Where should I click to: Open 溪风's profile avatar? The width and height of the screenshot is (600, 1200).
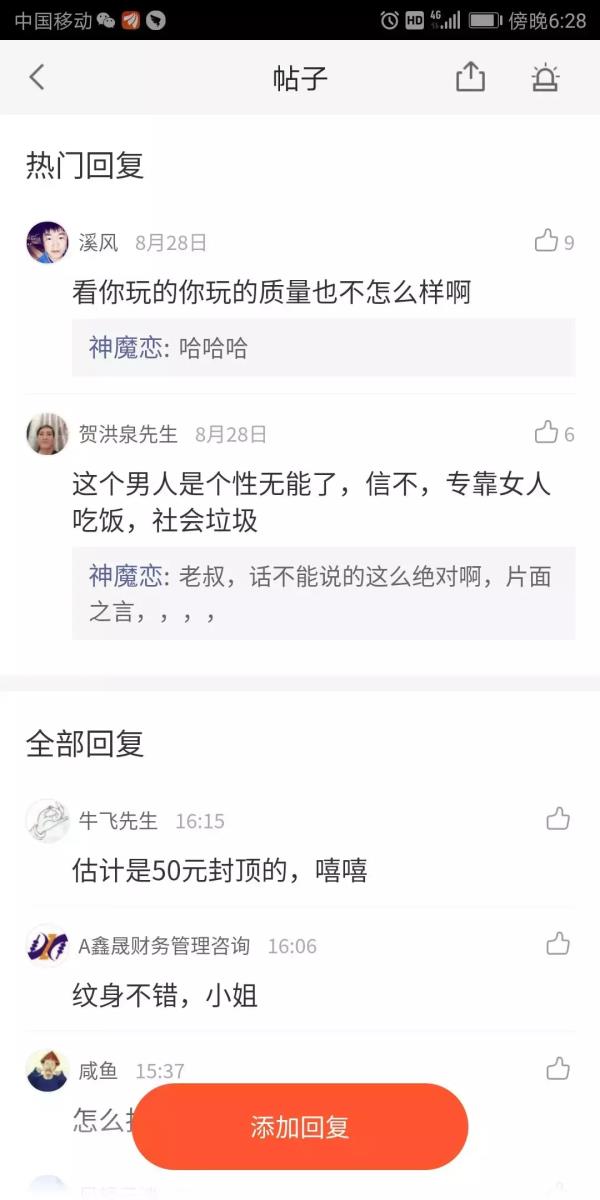(x=47, y=242)
